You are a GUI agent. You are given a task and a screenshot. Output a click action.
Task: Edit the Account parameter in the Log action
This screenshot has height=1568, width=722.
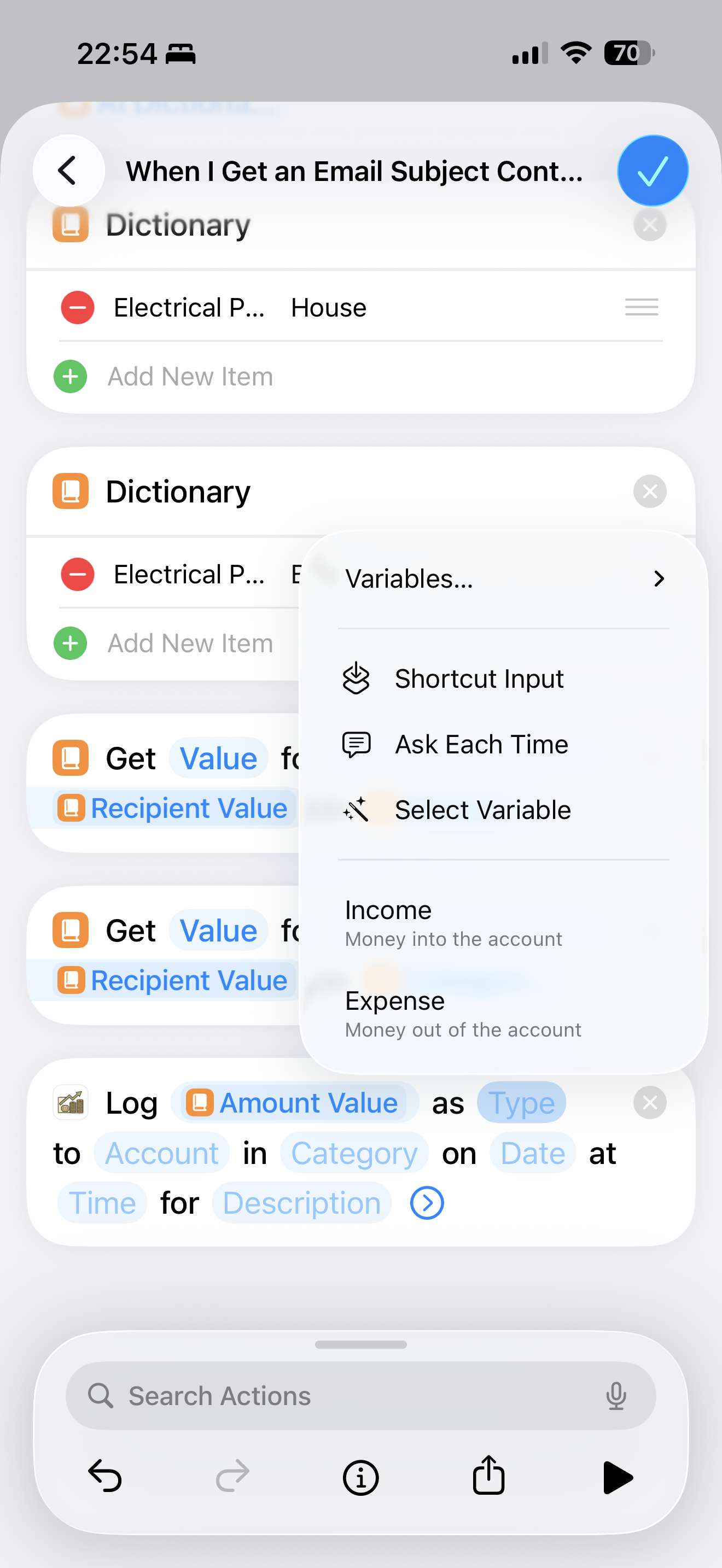point(161,1153)
